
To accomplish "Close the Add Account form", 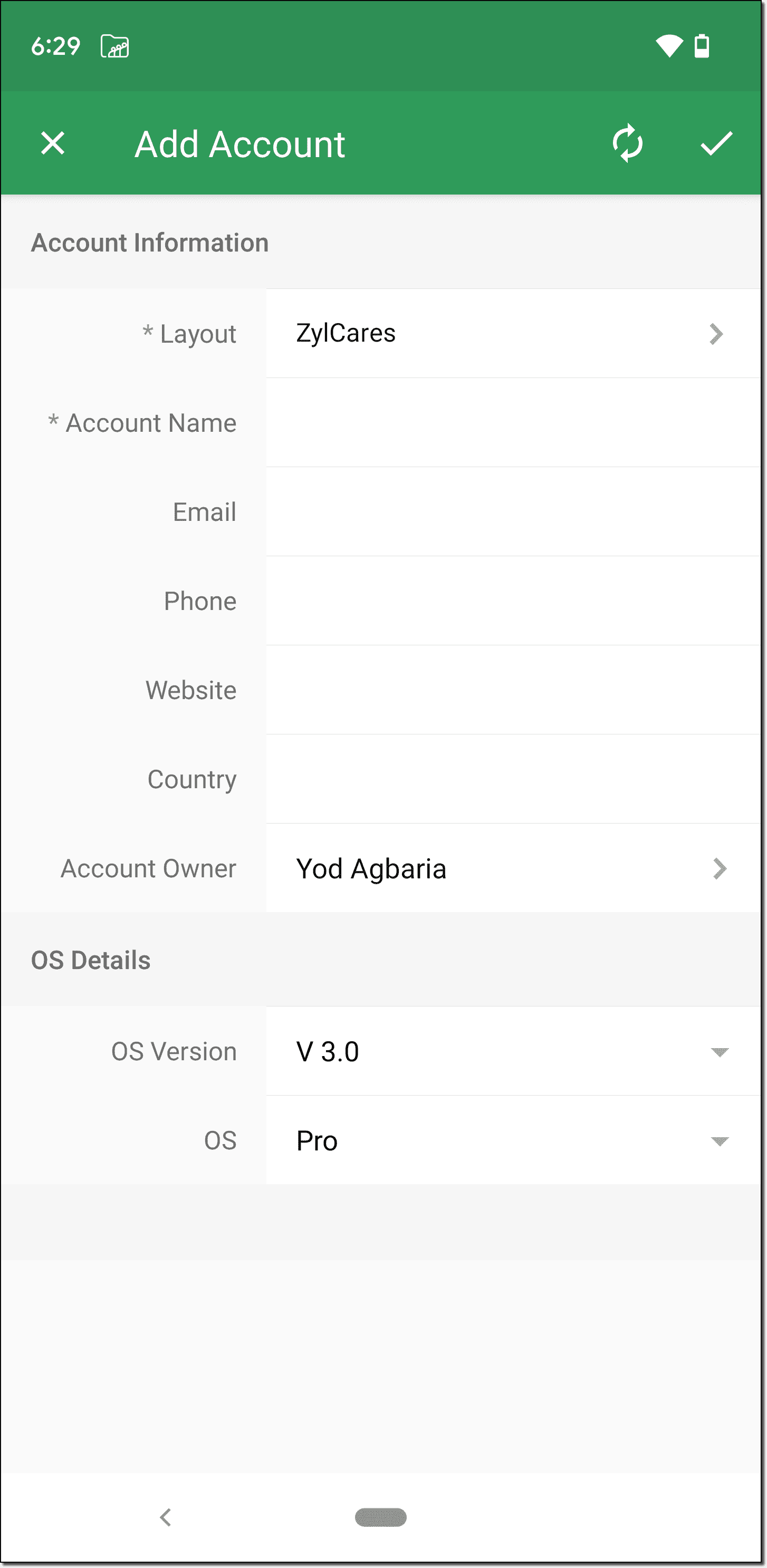I will (52, 143).
